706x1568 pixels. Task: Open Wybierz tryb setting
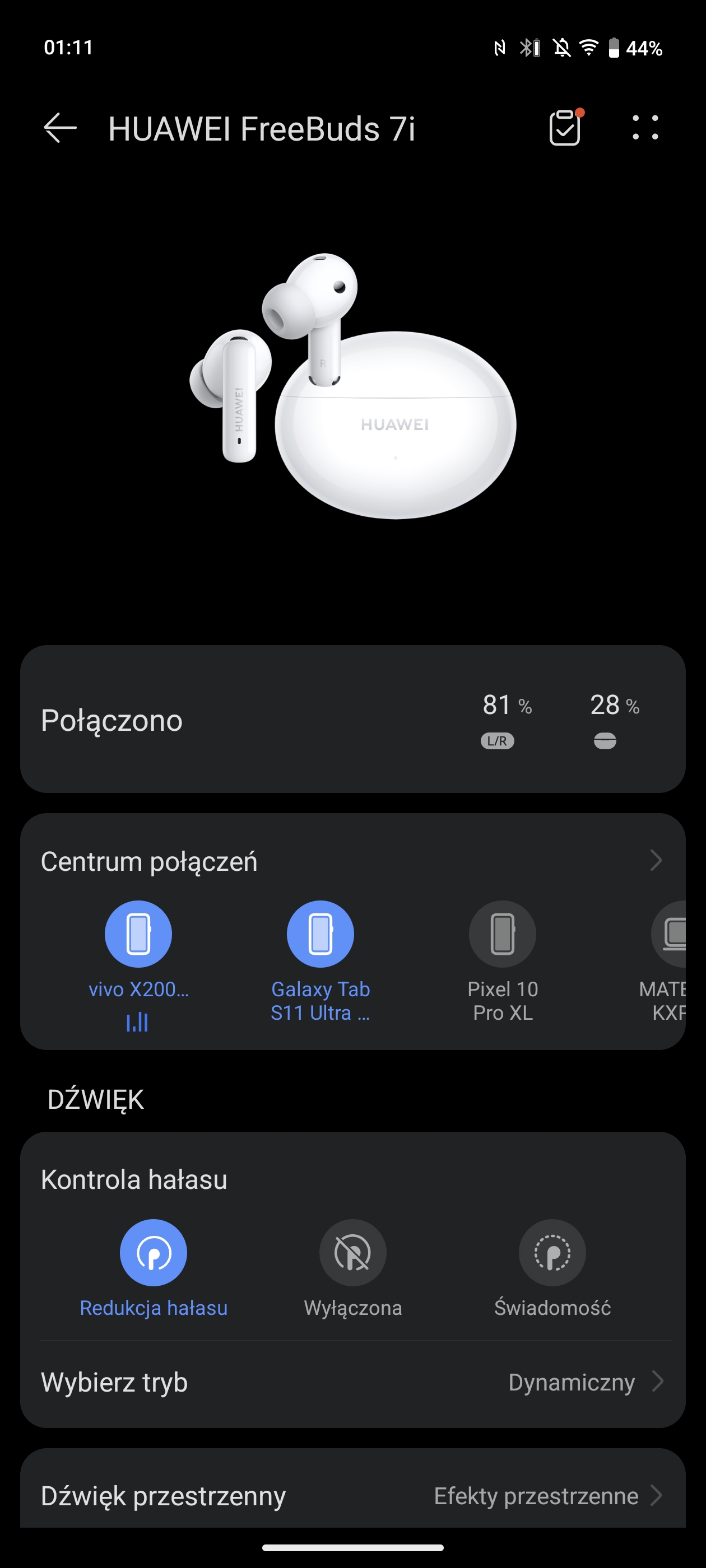pyautogui.click(x=352, y=1383)
